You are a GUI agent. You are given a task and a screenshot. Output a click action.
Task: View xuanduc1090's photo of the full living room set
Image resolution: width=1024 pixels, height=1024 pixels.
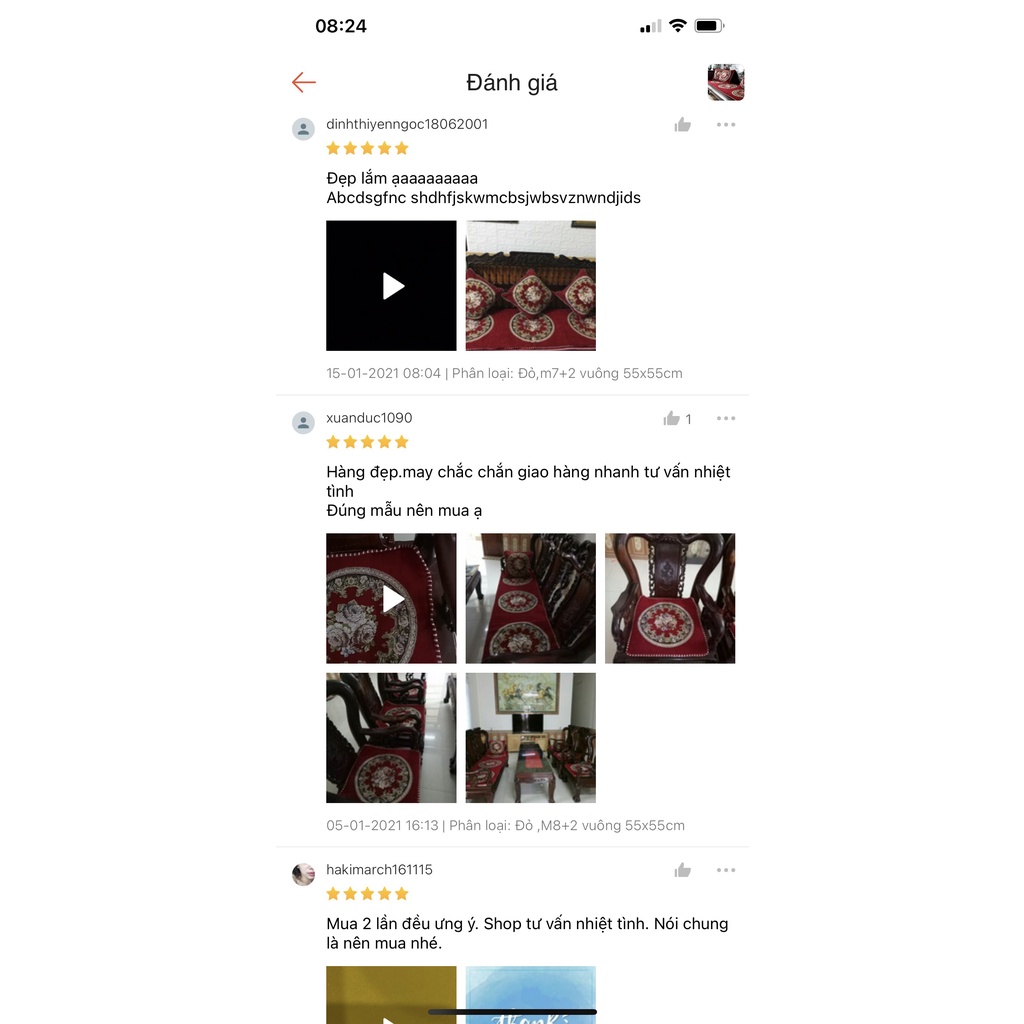tap(530, 737)
